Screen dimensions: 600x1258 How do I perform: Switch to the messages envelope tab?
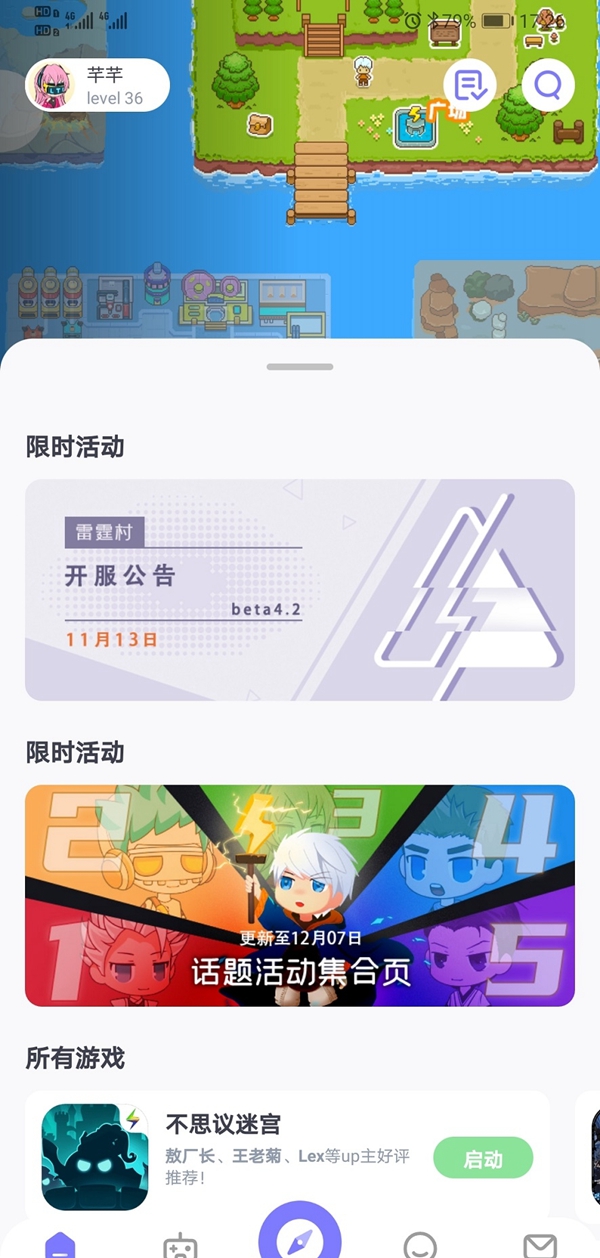[x=540, y=1245]
